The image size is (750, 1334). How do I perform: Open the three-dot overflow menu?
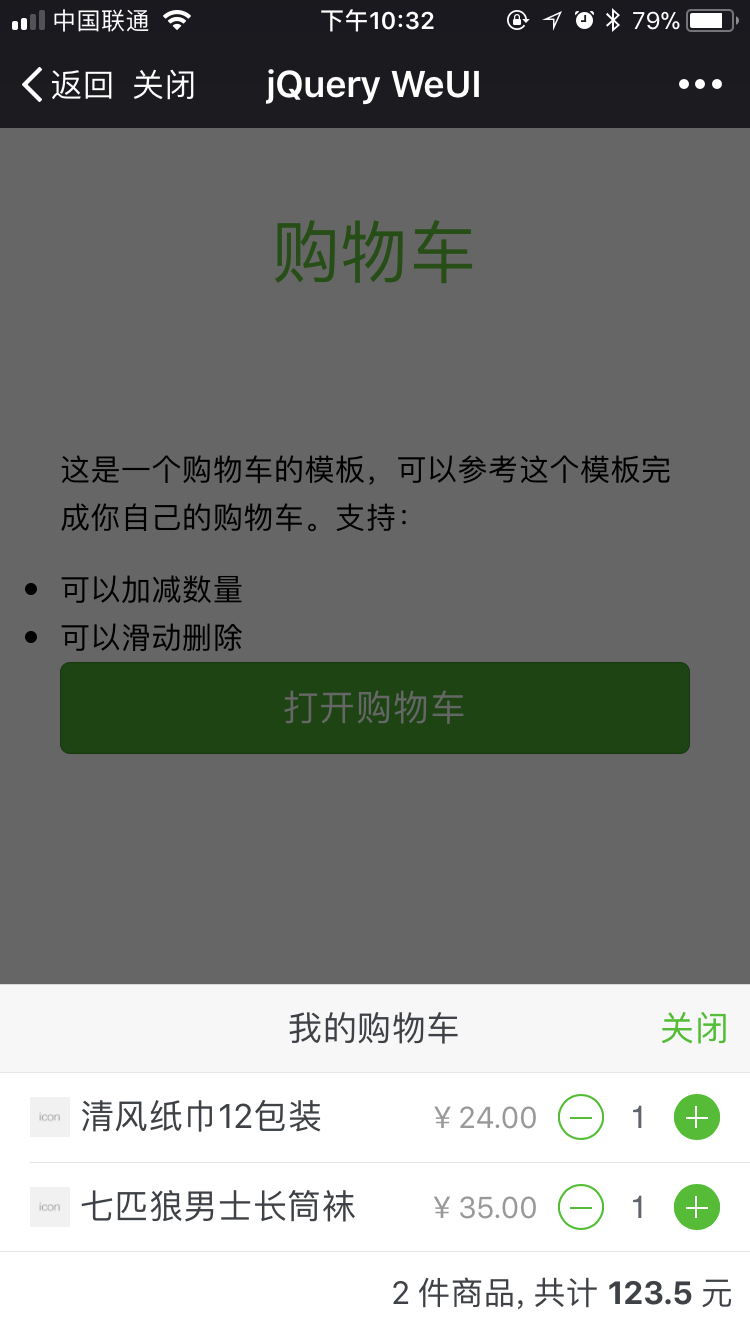pos(700,85)
